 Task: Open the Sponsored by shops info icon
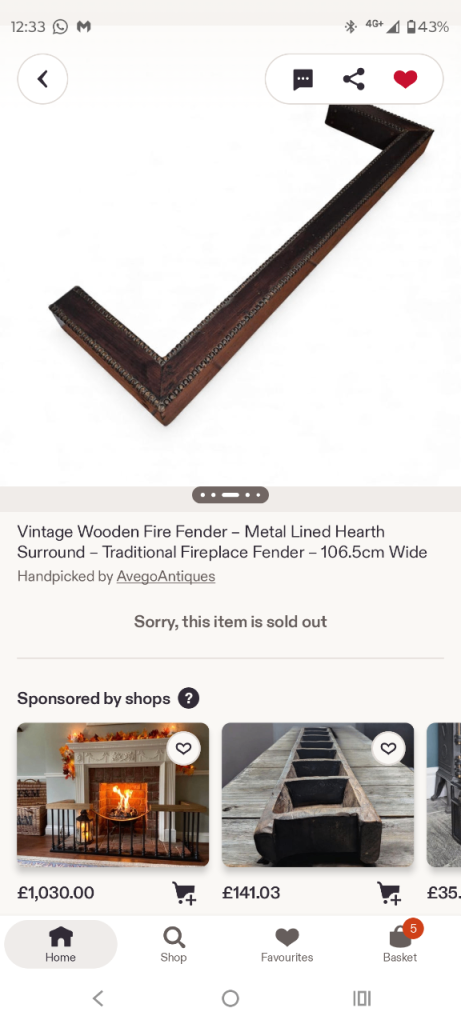[189, 698]
